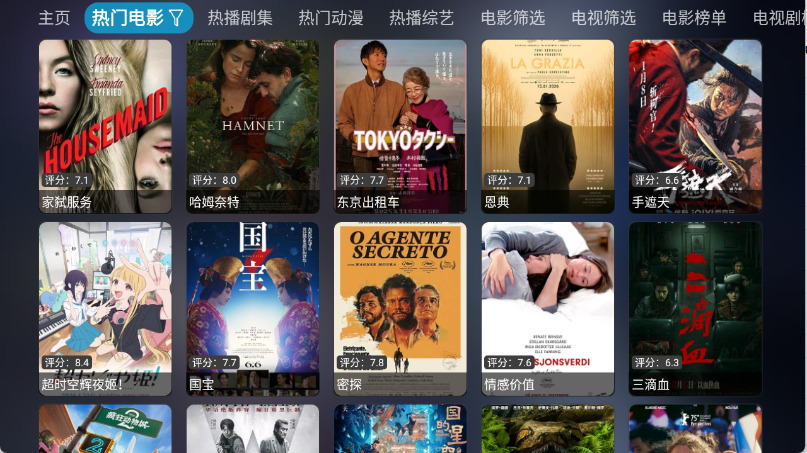The height and width of the screenshot is (453, 807).
Task: Open the filter on 热门电影 tab
Action: click(x=176, y=18)
